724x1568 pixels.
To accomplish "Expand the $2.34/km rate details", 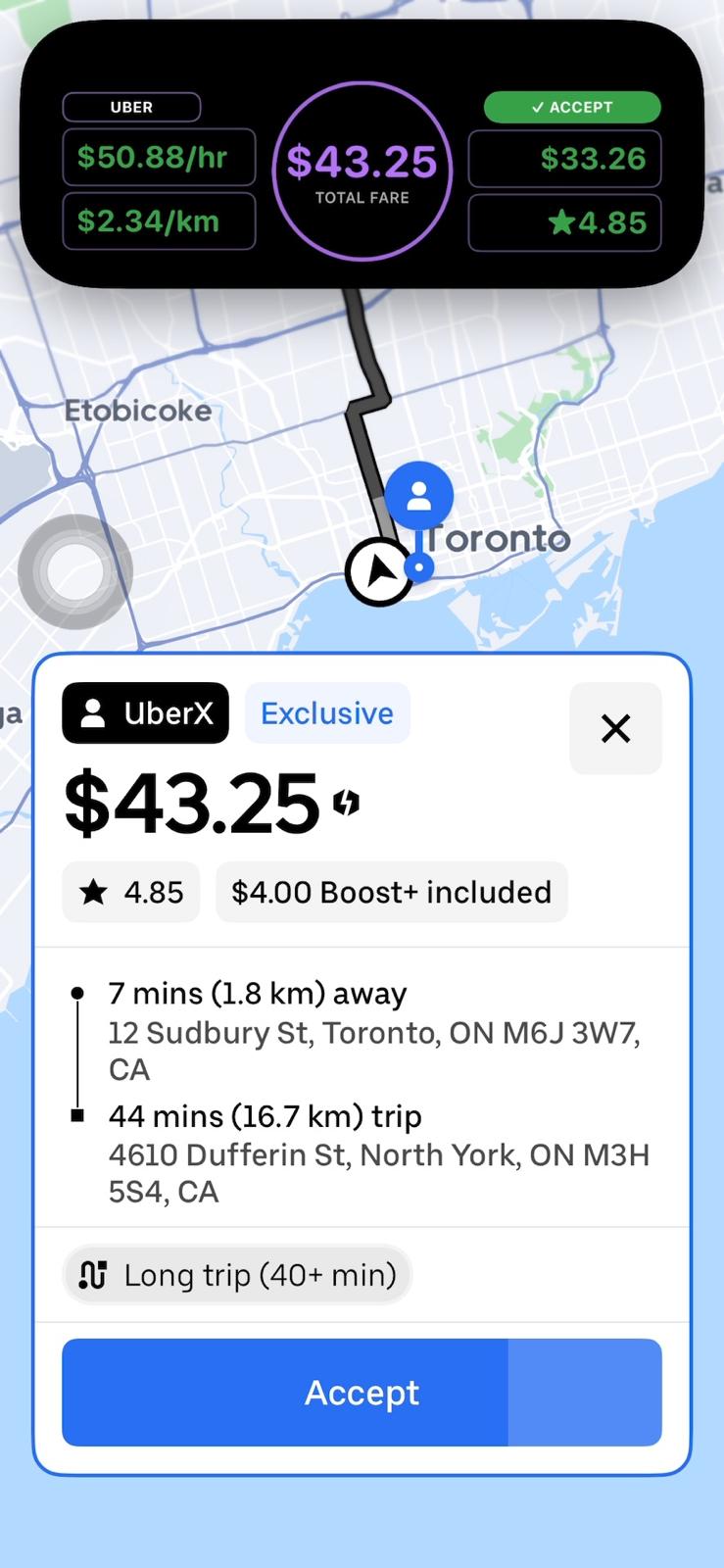I will click(159, 221).
